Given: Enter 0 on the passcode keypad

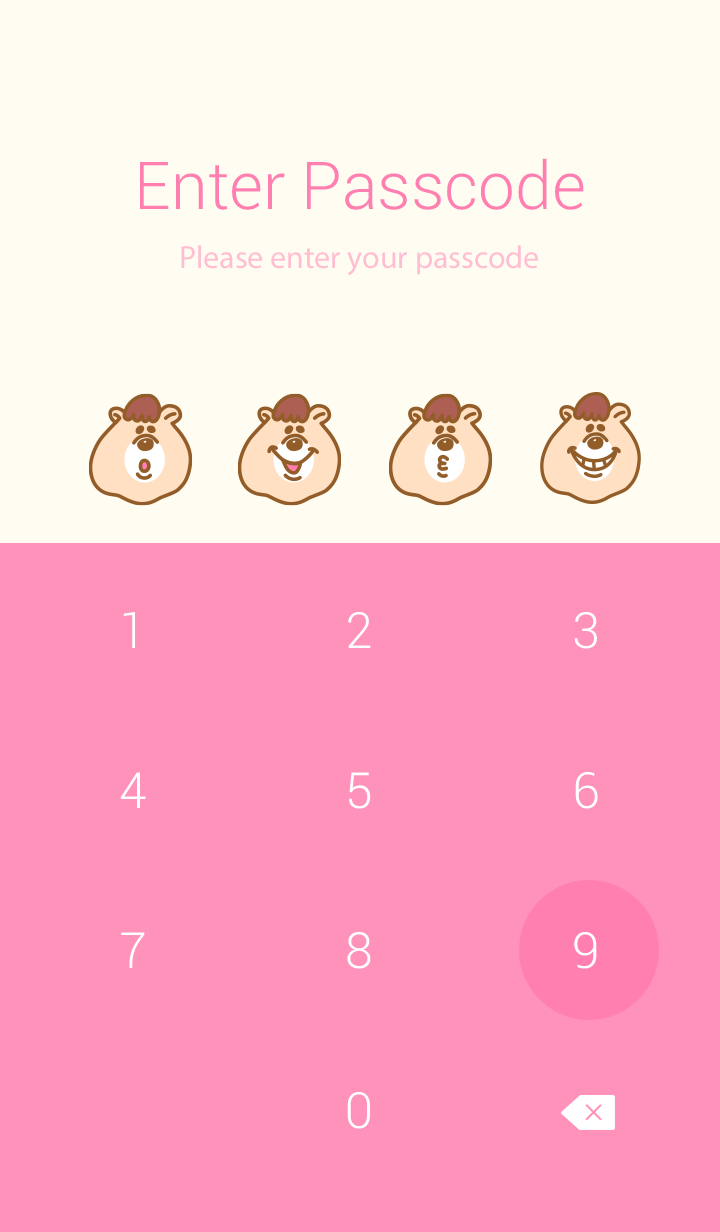Looking at the screenshot, I should click(x=359, y=1111).
